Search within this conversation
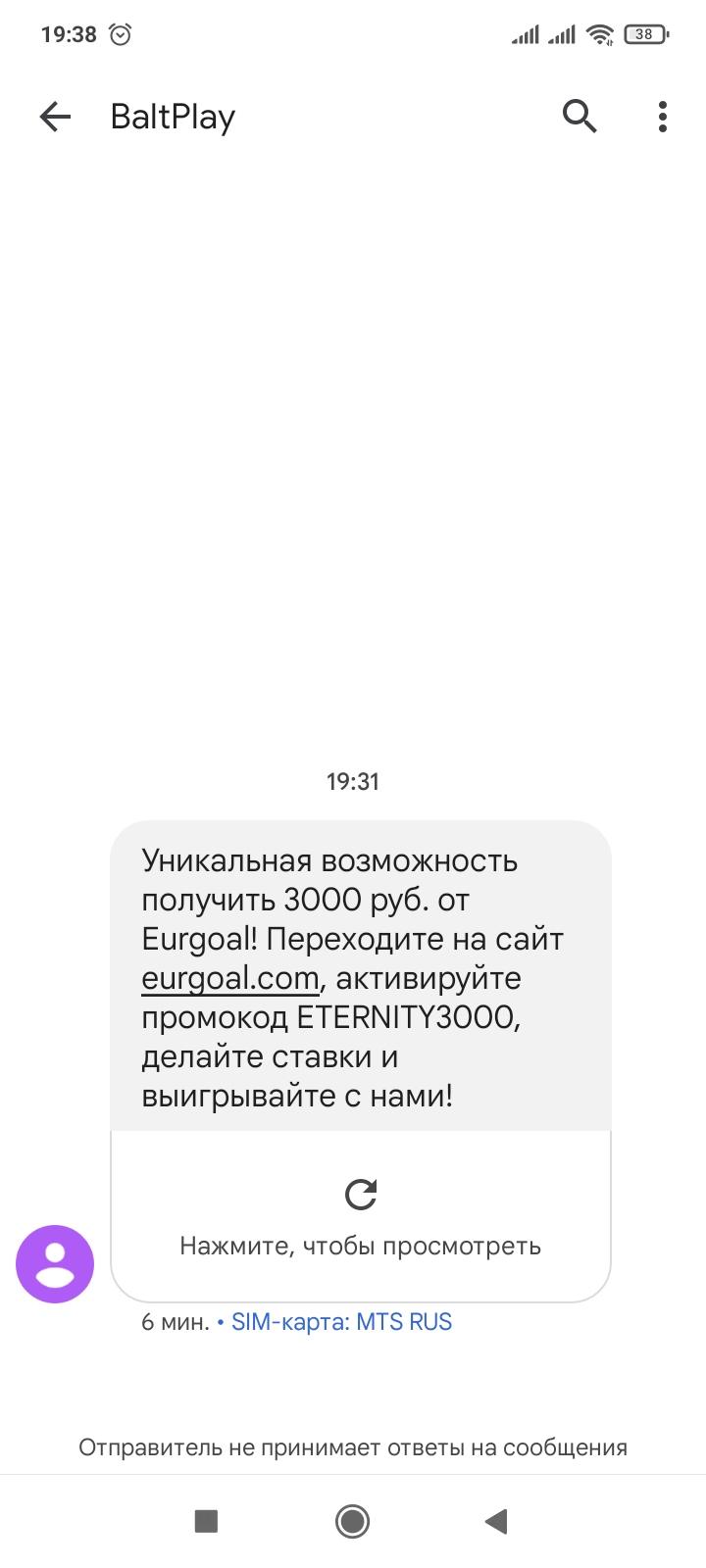The height and width of the screenshot is (1568, 706). pyautogui.click(x=580, y=117)
